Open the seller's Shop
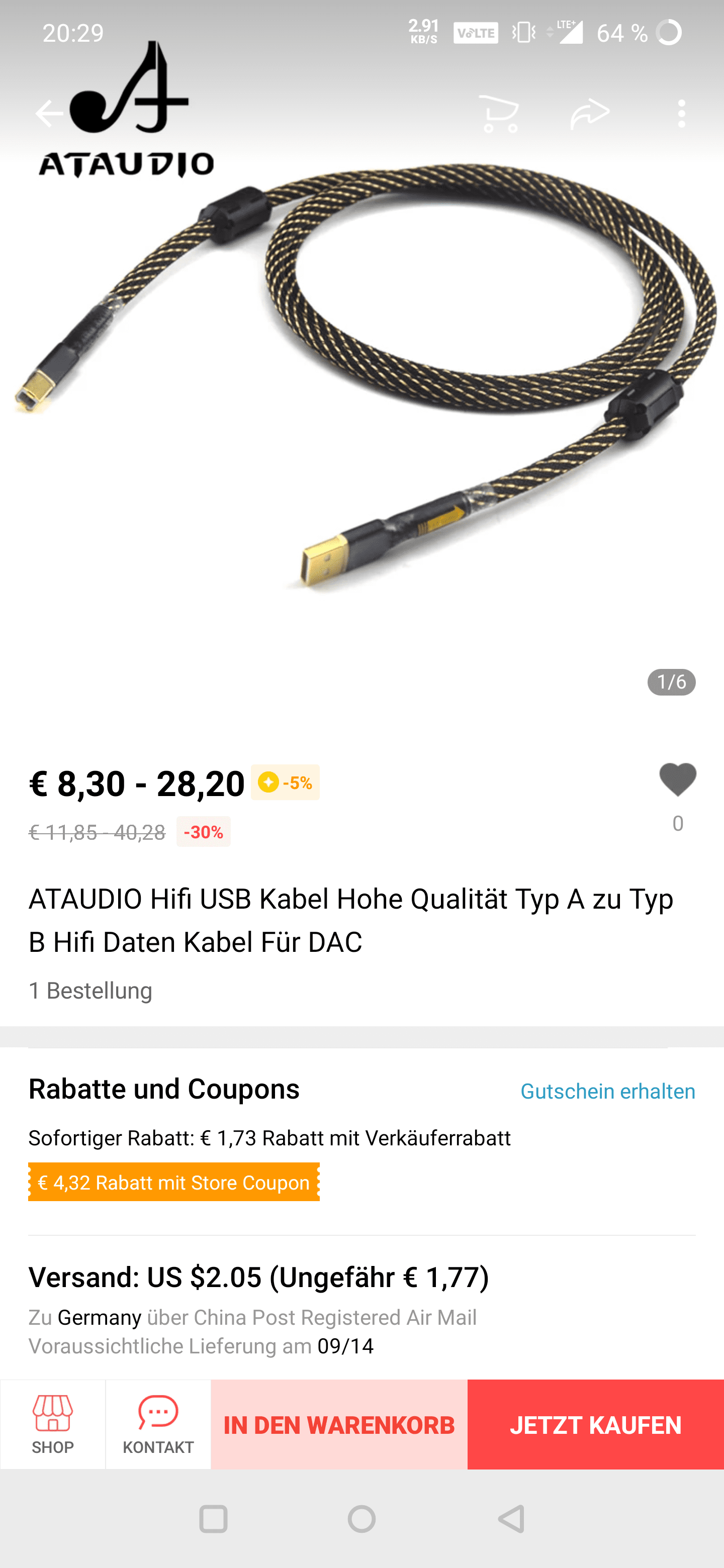Image resolution: width=724 pixels, height=1568 pixels. [53, 1424]
